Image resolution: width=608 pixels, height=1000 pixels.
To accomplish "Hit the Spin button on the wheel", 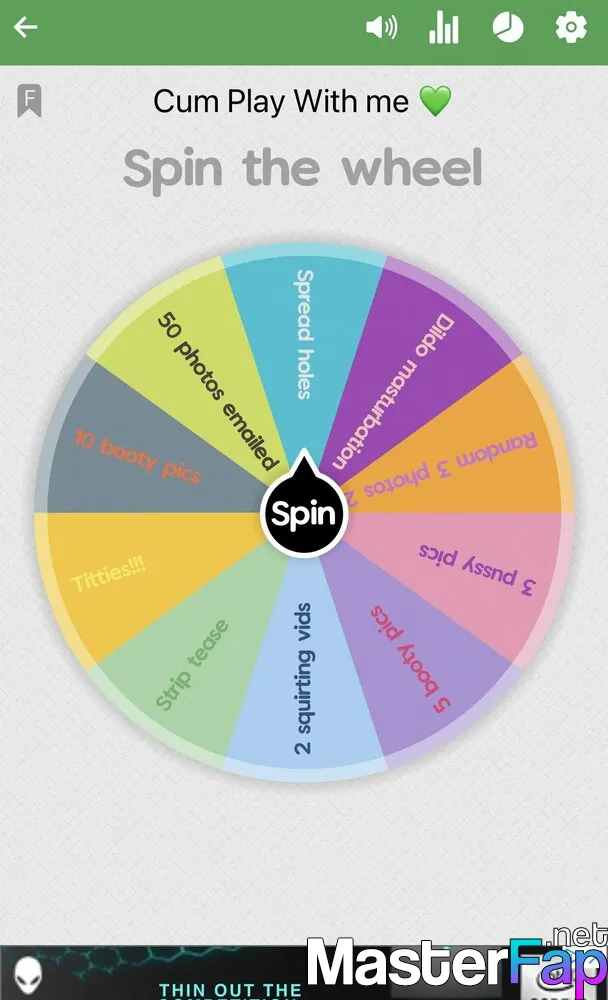I will pyautogui.click(x=304, y=513).
